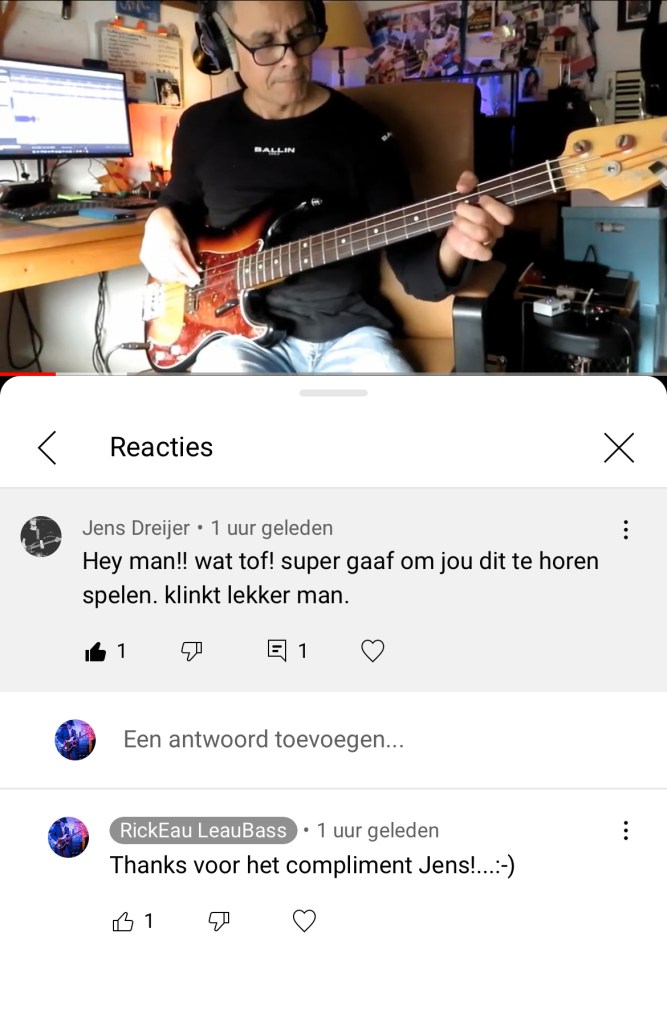This screenshot has height=1023, width=667.
Task: View Jens Dreijer's profile avatar
Action: [41, 537]
